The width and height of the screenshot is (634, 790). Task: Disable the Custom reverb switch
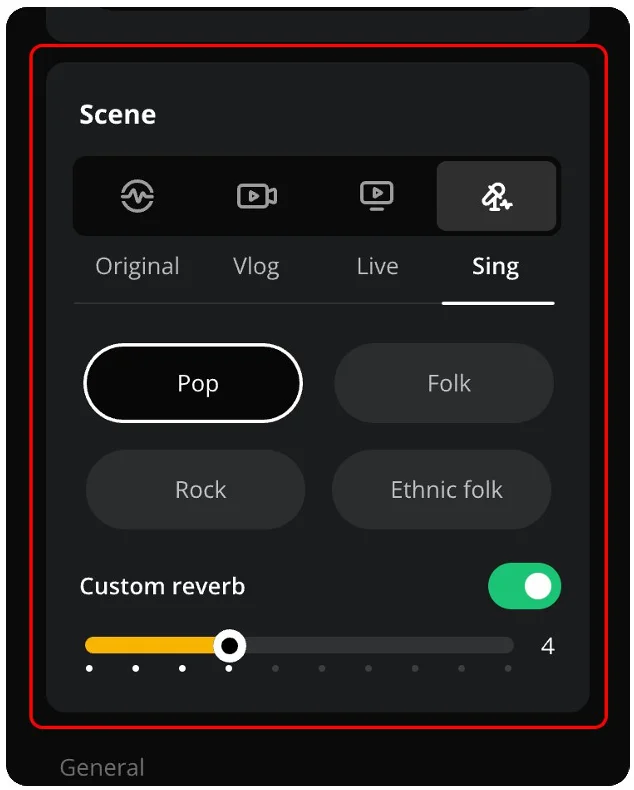pos(524,587)
